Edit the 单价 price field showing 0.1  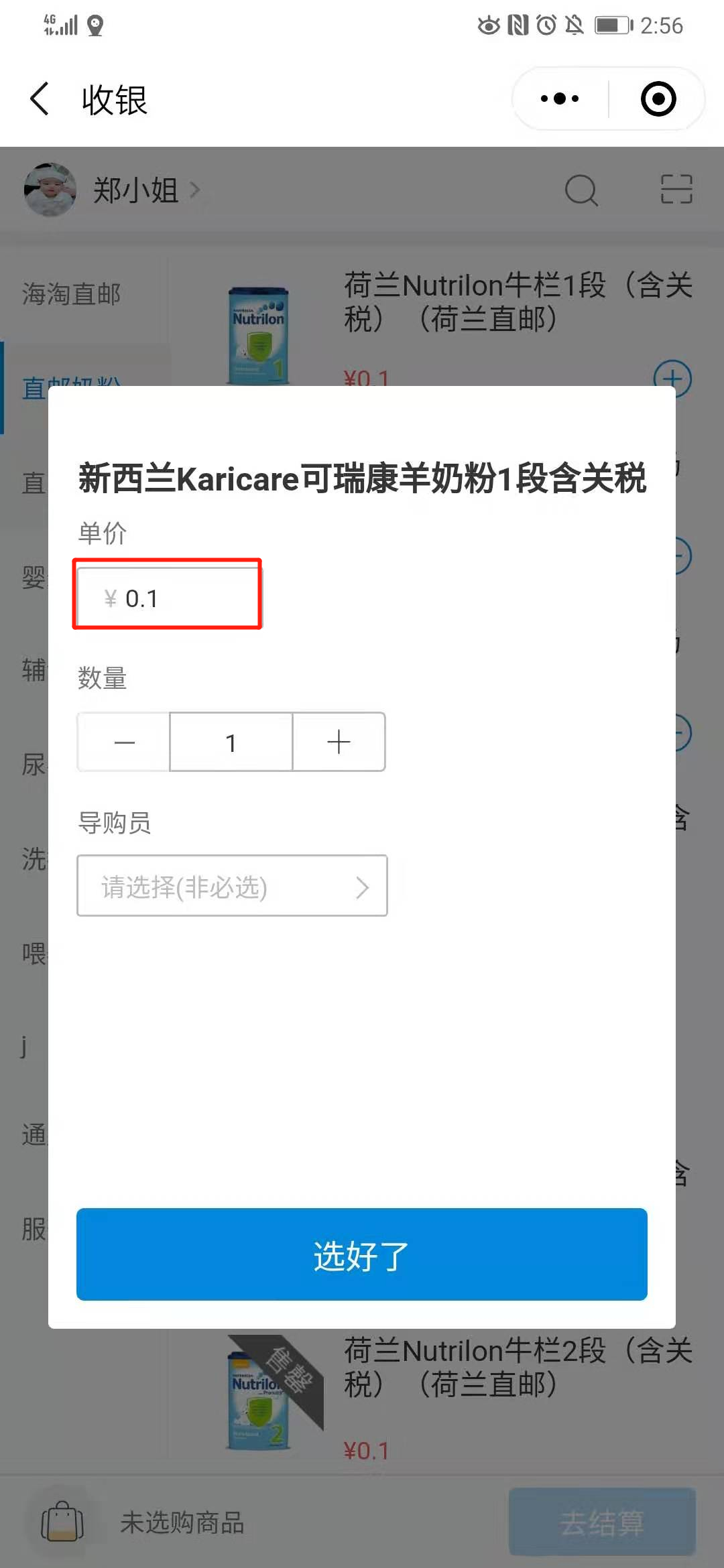point(169,598)
